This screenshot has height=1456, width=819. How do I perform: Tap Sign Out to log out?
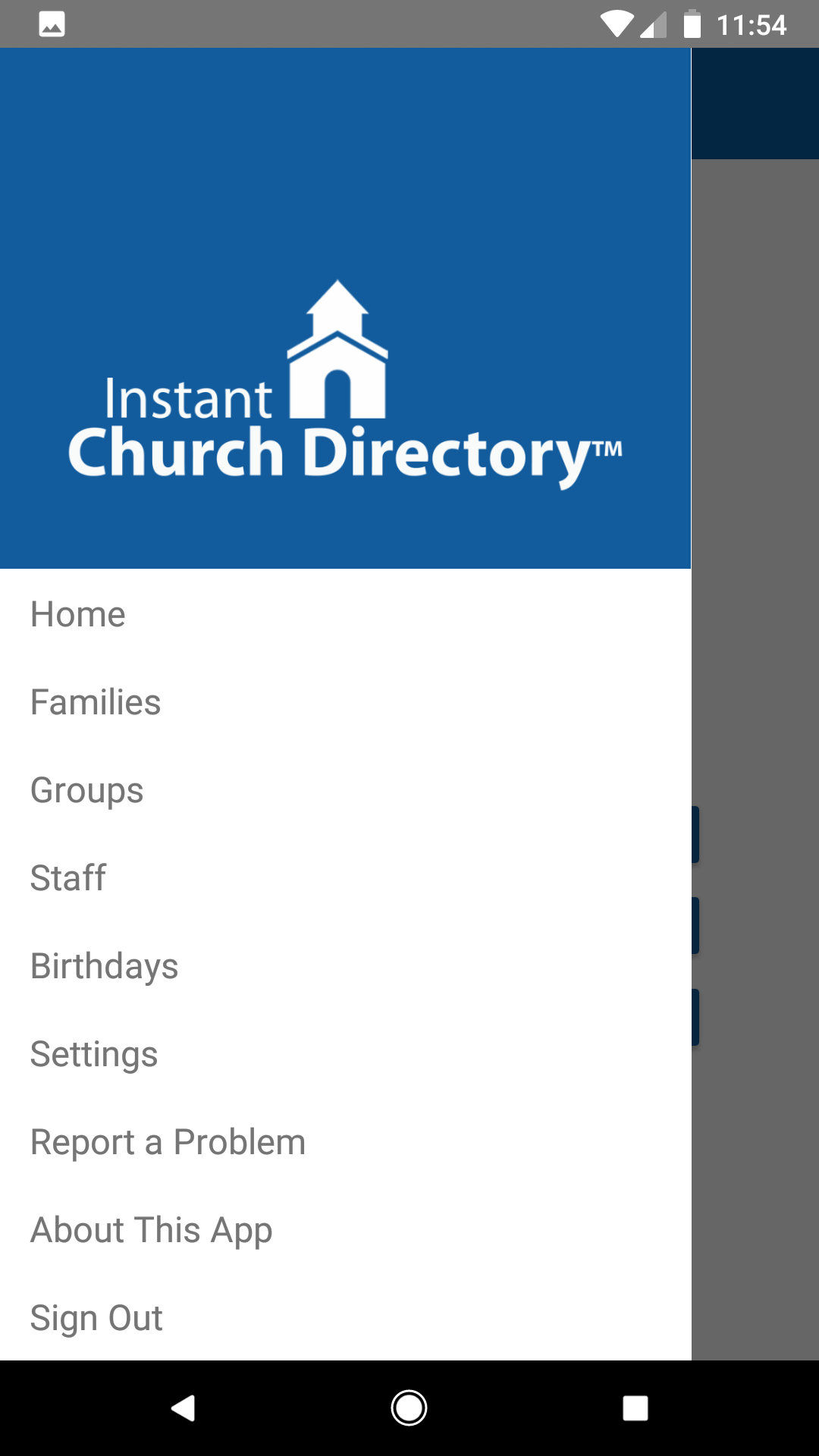coord(345,1317)
